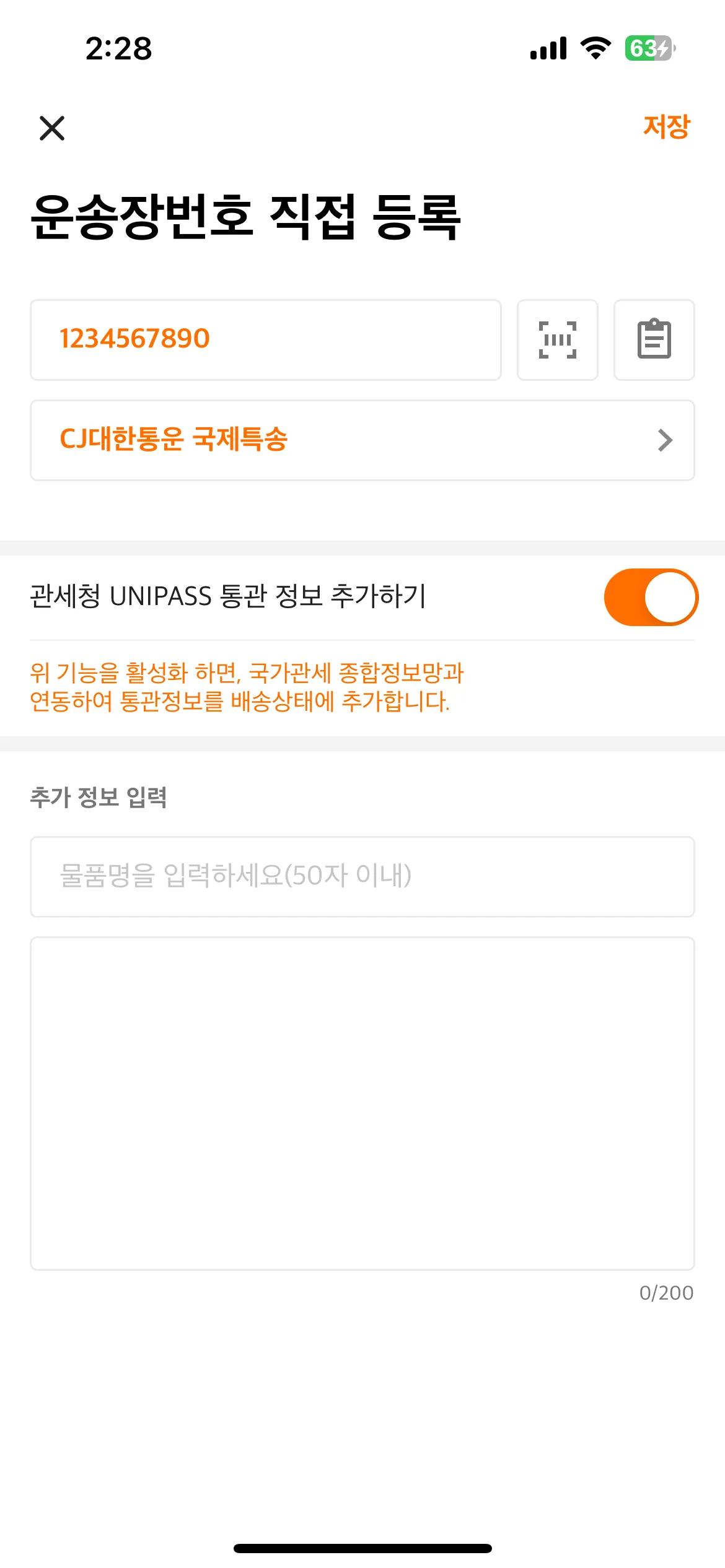The image size is (725, 1568).
Task: Tap 저장 to save the tracking number
Action: click(666, 127)
